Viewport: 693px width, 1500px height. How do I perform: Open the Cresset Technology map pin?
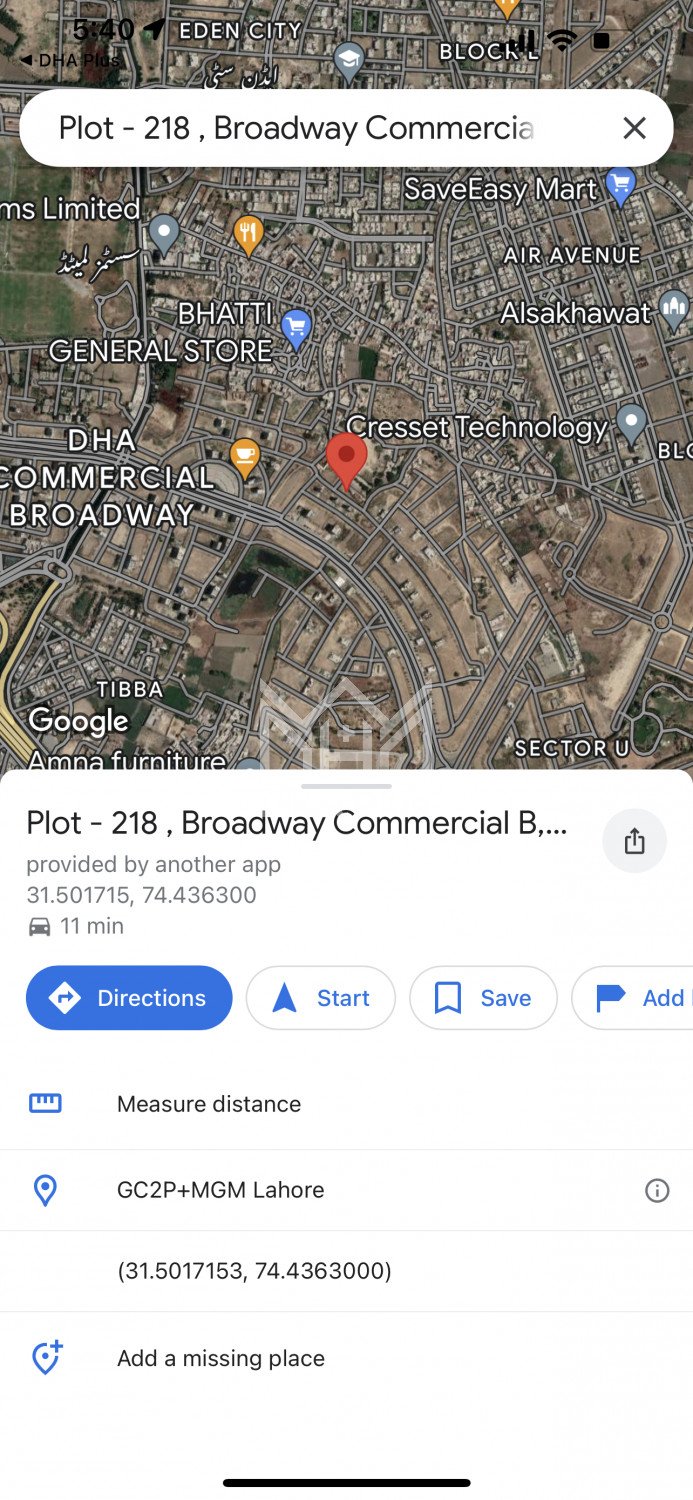point(631,422)
